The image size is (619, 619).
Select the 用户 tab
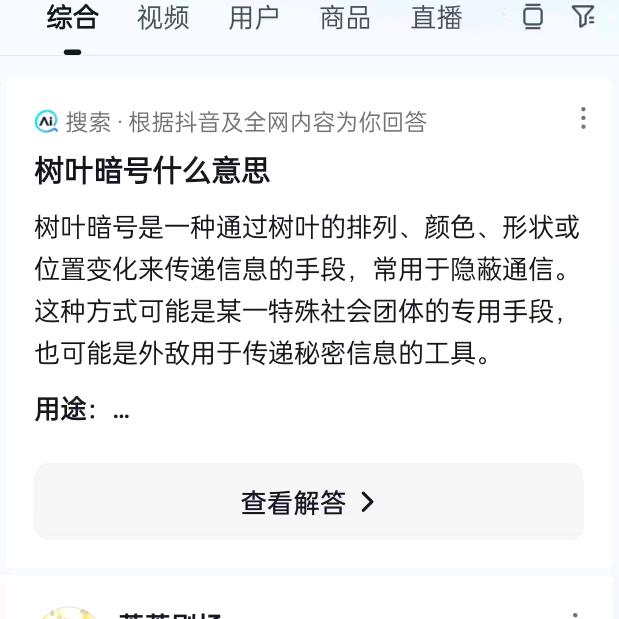point(254,18)
